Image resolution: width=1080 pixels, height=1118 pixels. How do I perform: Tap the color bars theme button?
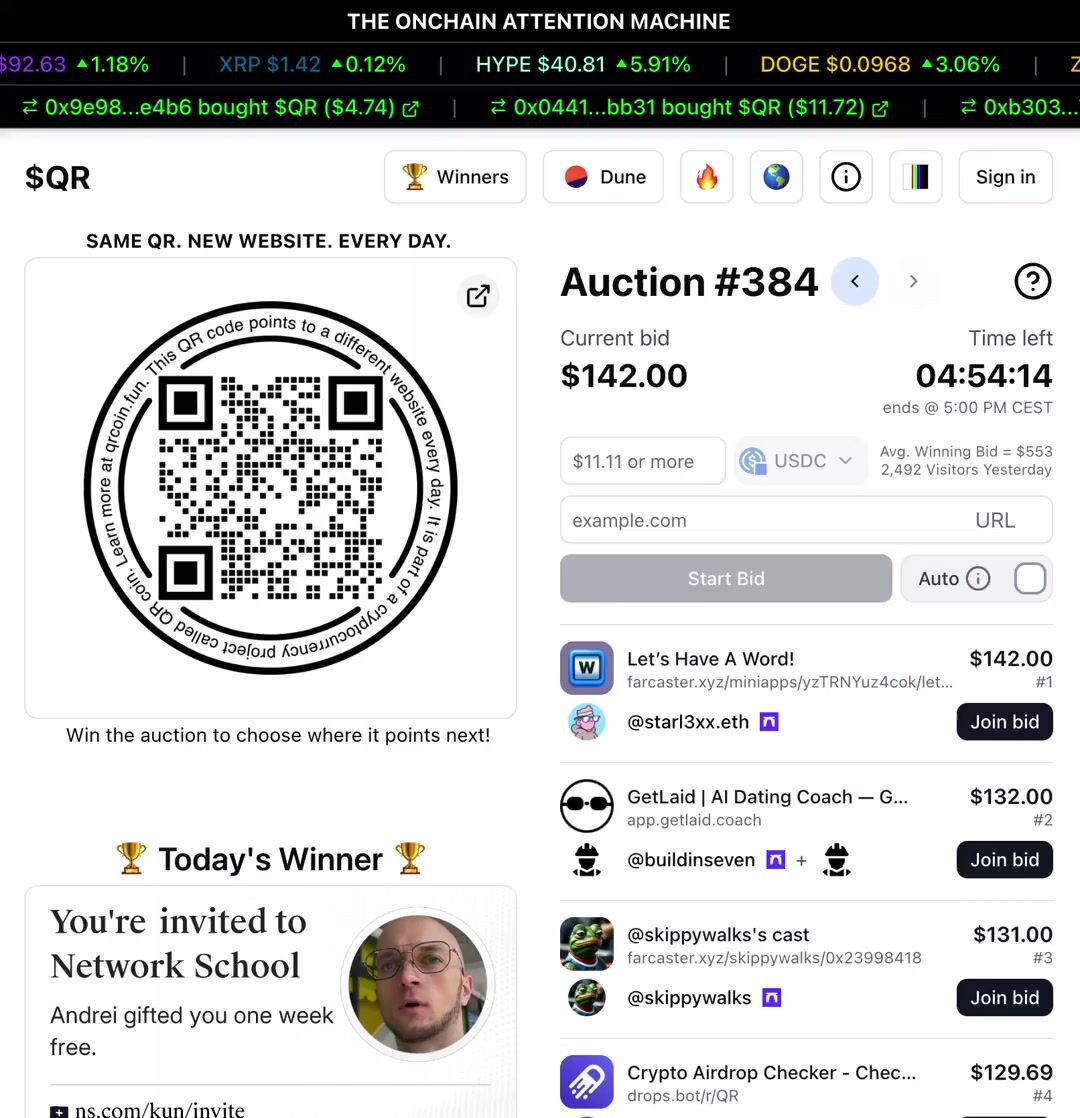[x=915, y=177]
